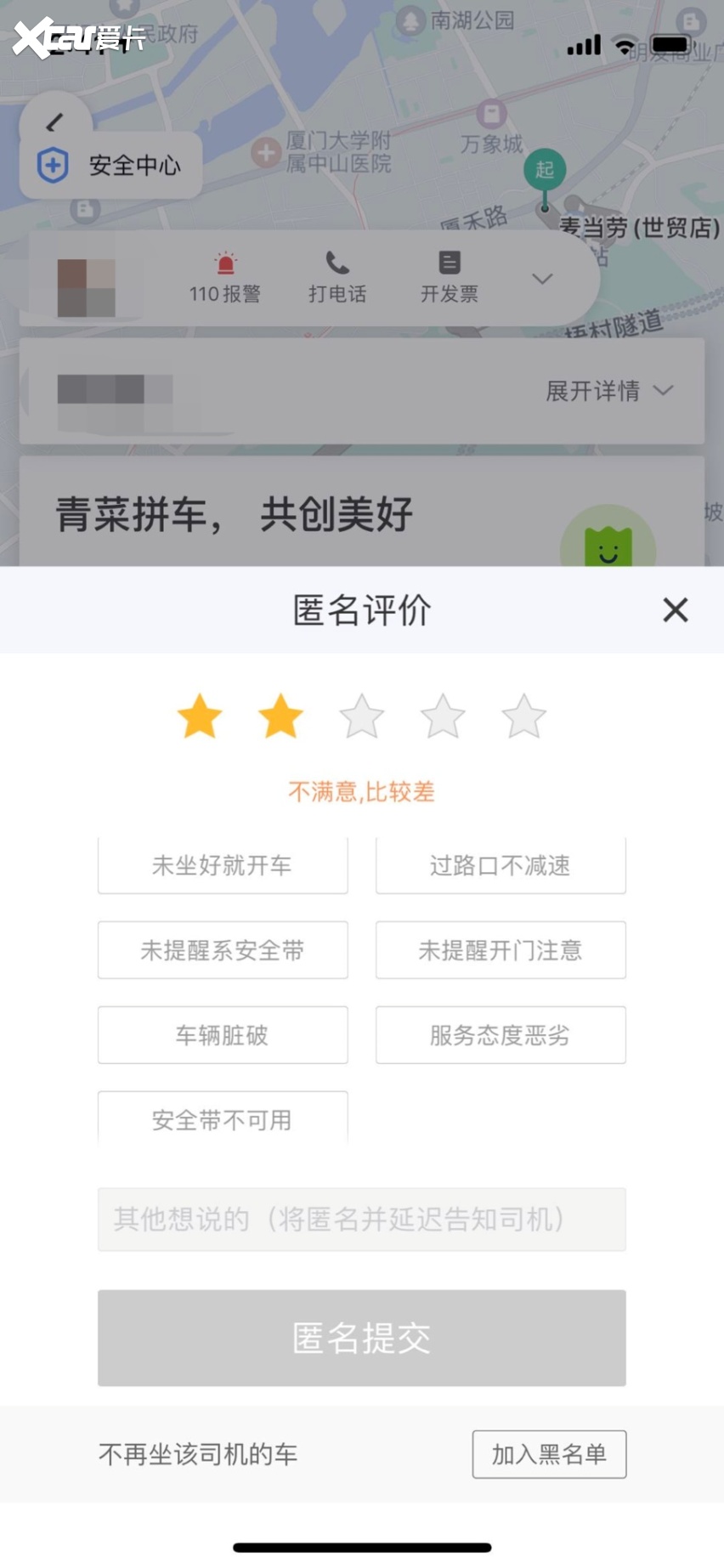Close the 匿名评价 dialog
The width and height of the screenshot is (724, 1568).
click(675, 609)
